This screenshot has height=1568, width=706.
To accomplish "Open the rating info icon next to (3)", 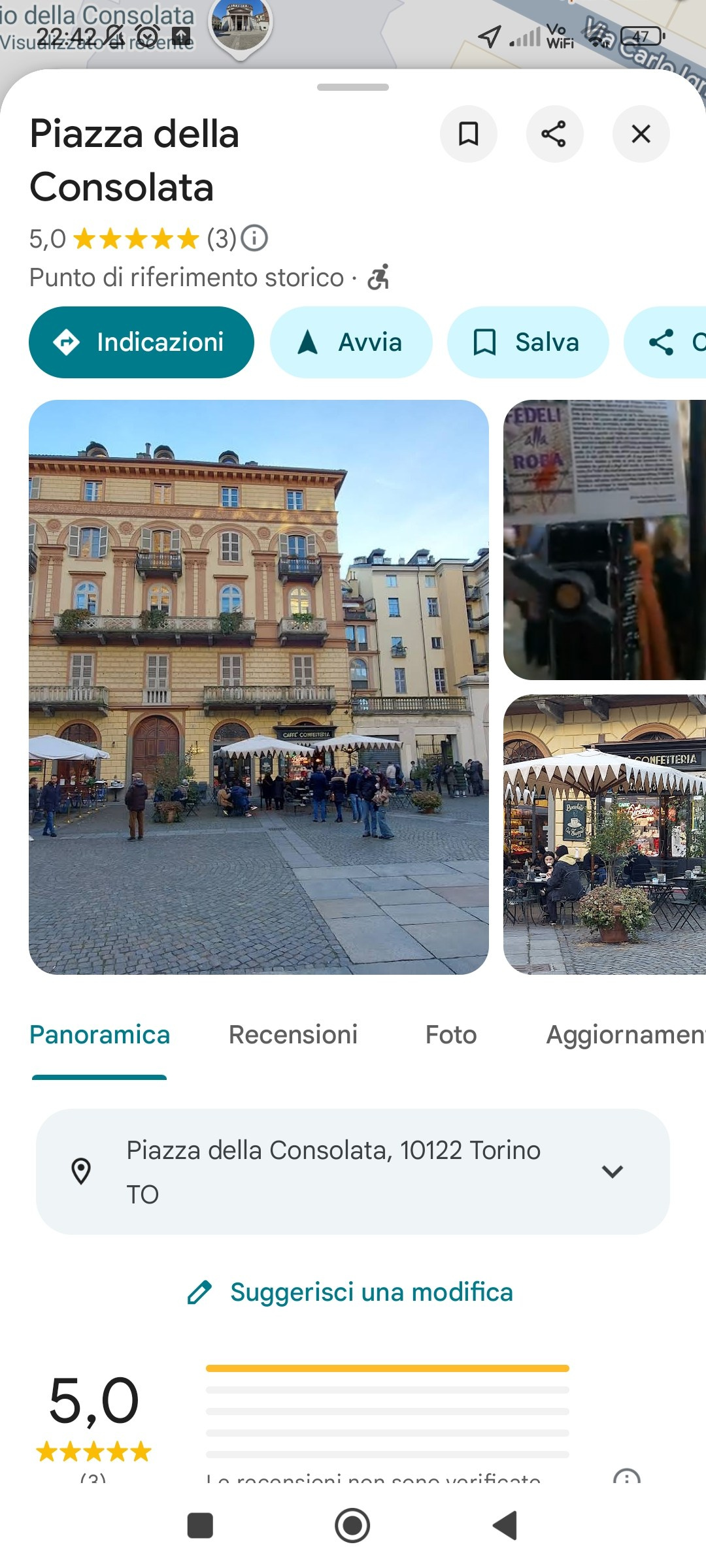I will tap(254, 238).
